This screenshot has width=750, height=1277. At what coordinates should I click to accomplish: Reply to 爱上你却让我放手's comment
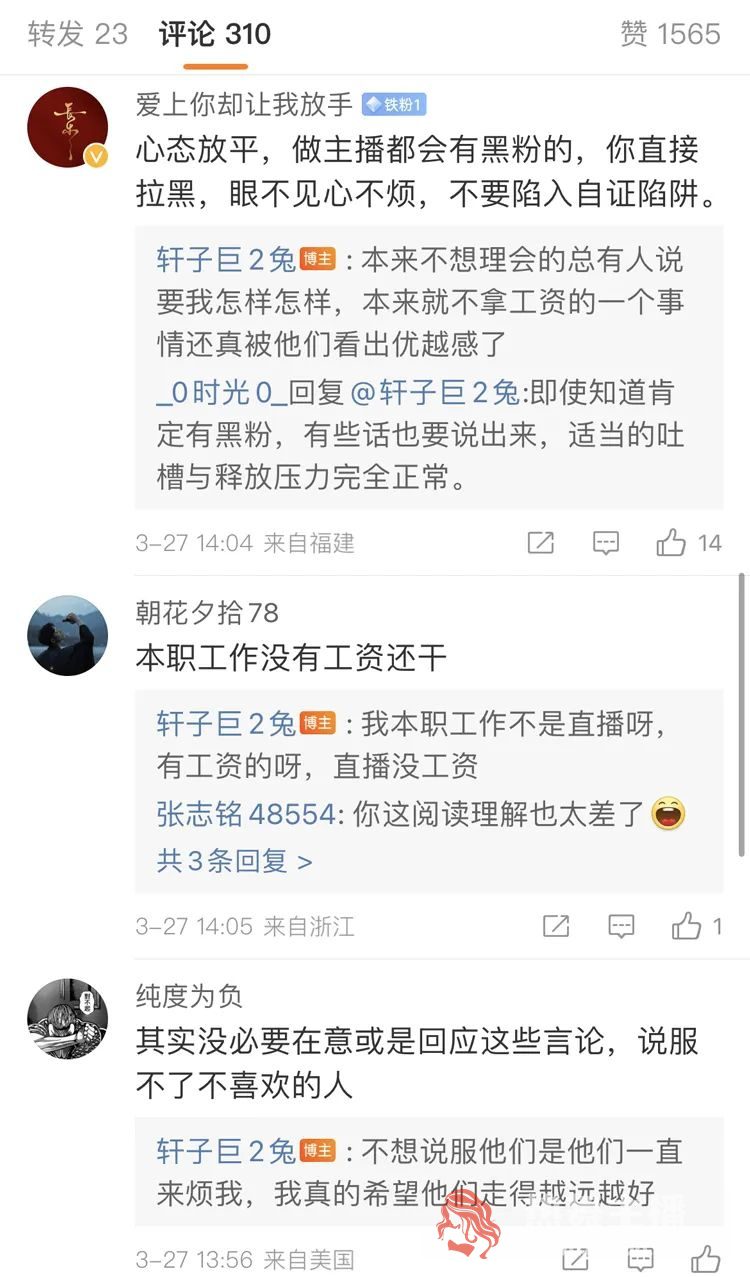tap(606, 543)
